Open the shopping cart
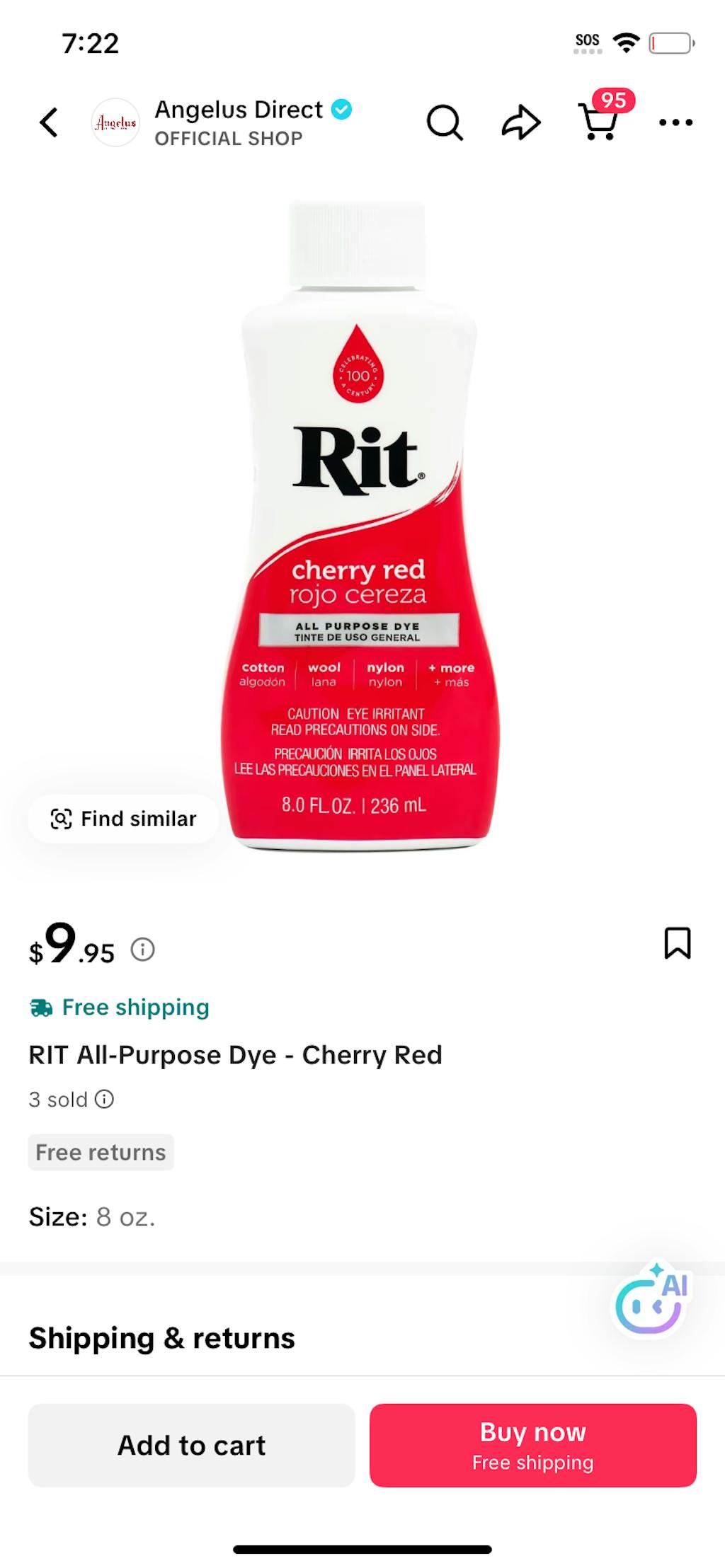The image size is (725, 1568). pyautogui.click(x=599, y=122)
